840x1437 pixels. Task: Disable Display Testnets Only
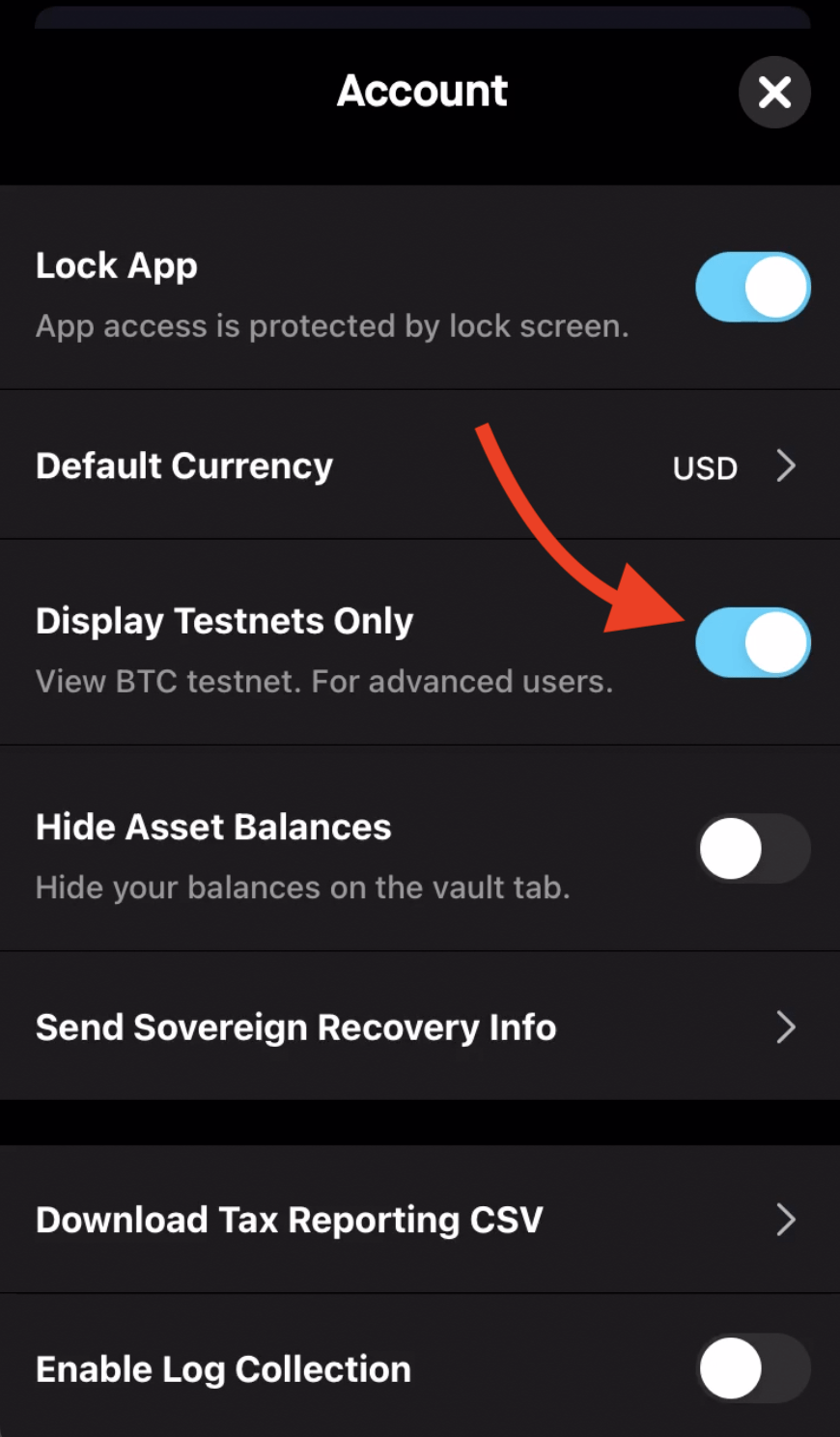(753, 642)
